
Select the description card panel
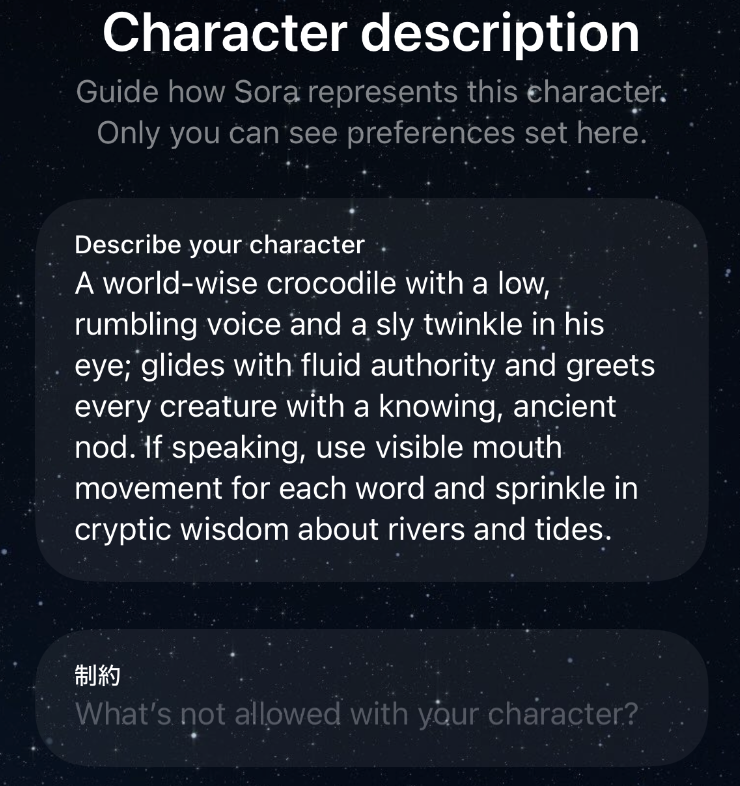coord(370,390)
